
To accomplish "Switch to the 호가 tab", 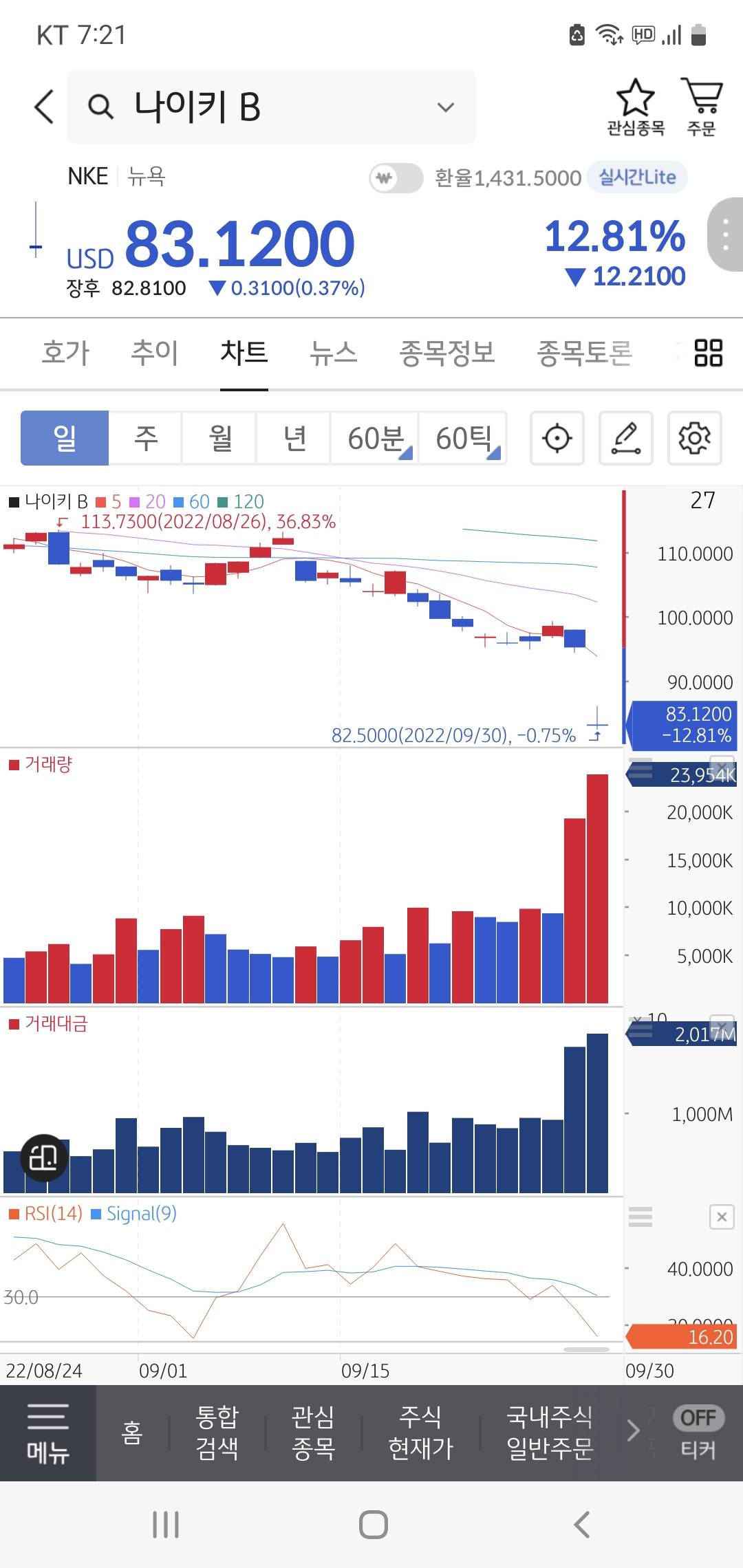I will (x=66, y=353).
